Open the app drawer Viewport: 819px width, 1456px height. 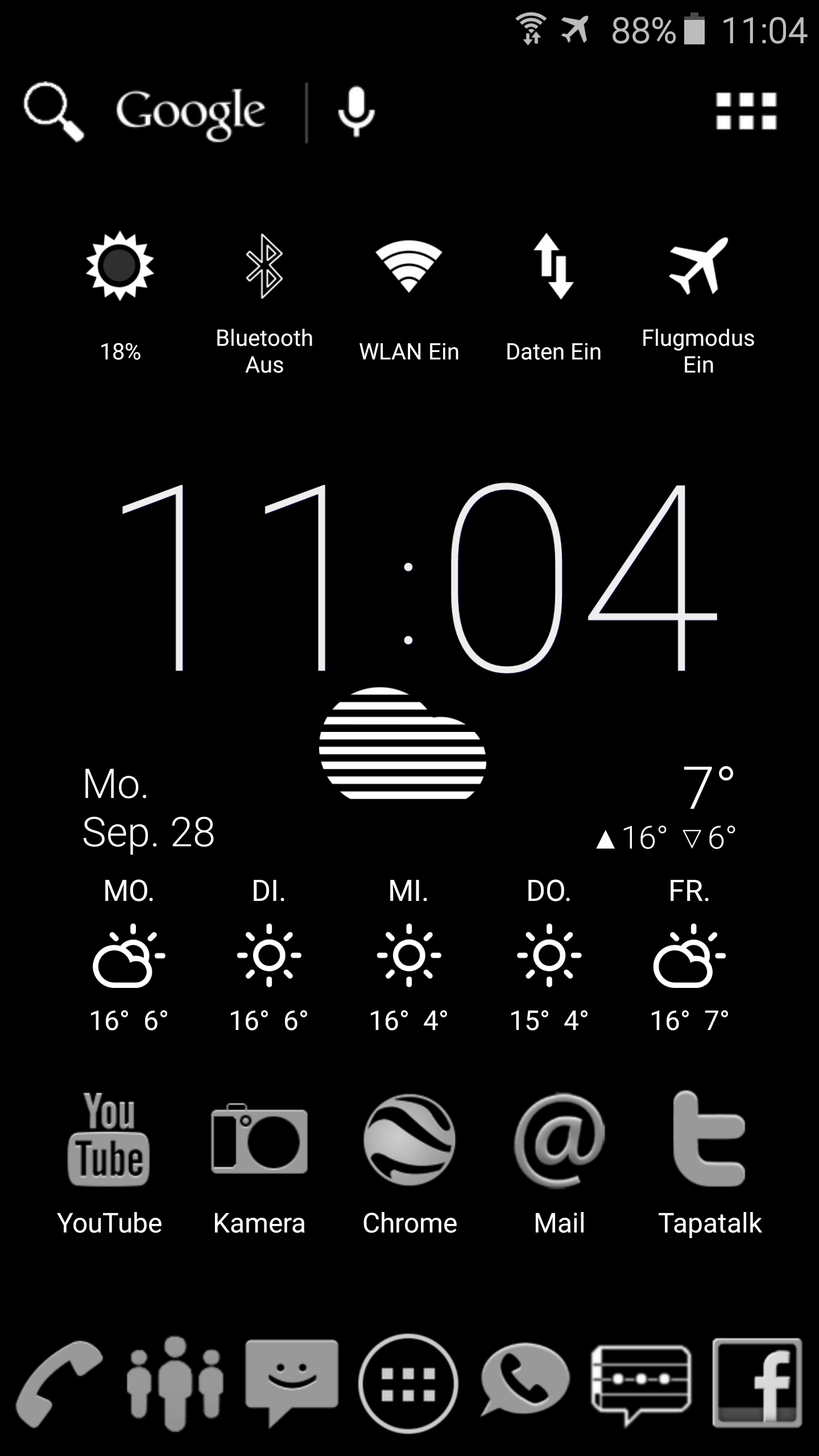click(x=408, y=1383)
